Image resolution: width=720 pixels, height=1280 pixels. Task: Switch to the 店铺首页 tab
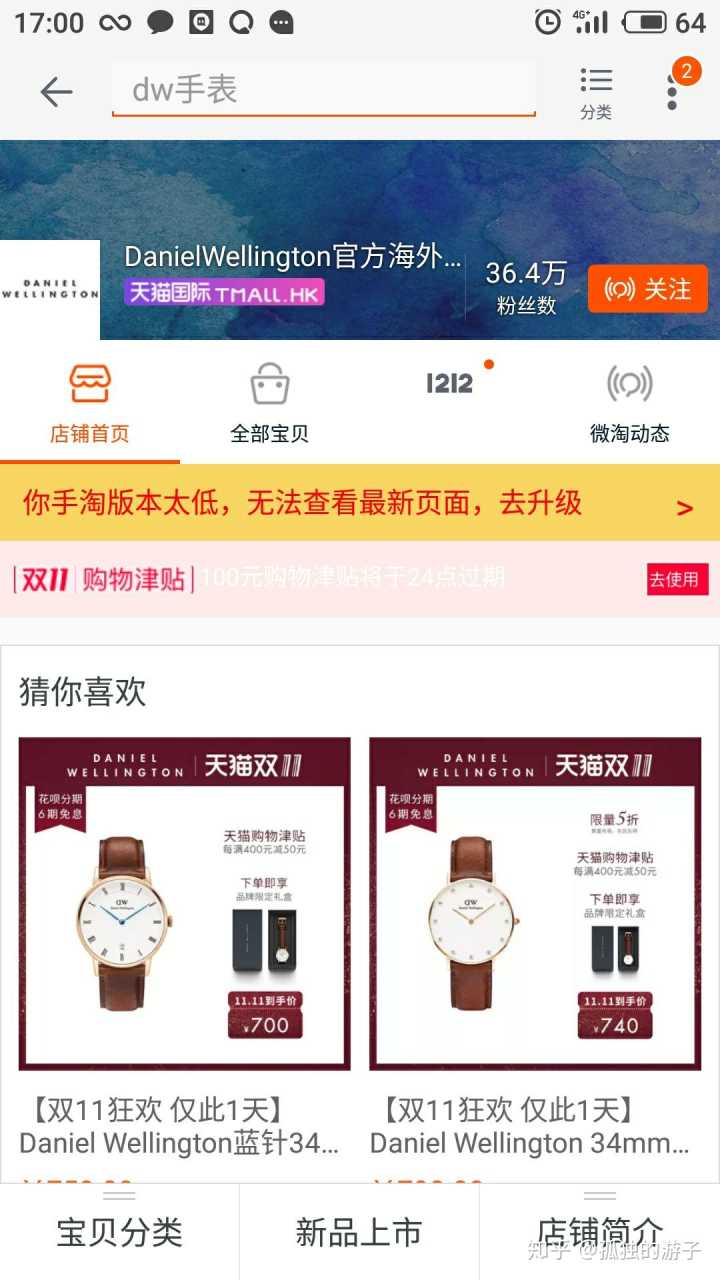90,404
